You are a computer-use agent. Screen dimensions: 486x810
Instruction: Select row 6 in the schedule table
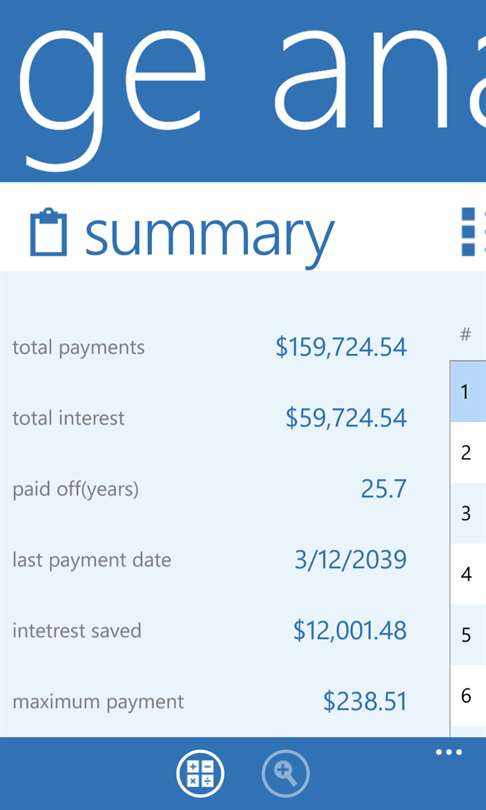(468, 696)
